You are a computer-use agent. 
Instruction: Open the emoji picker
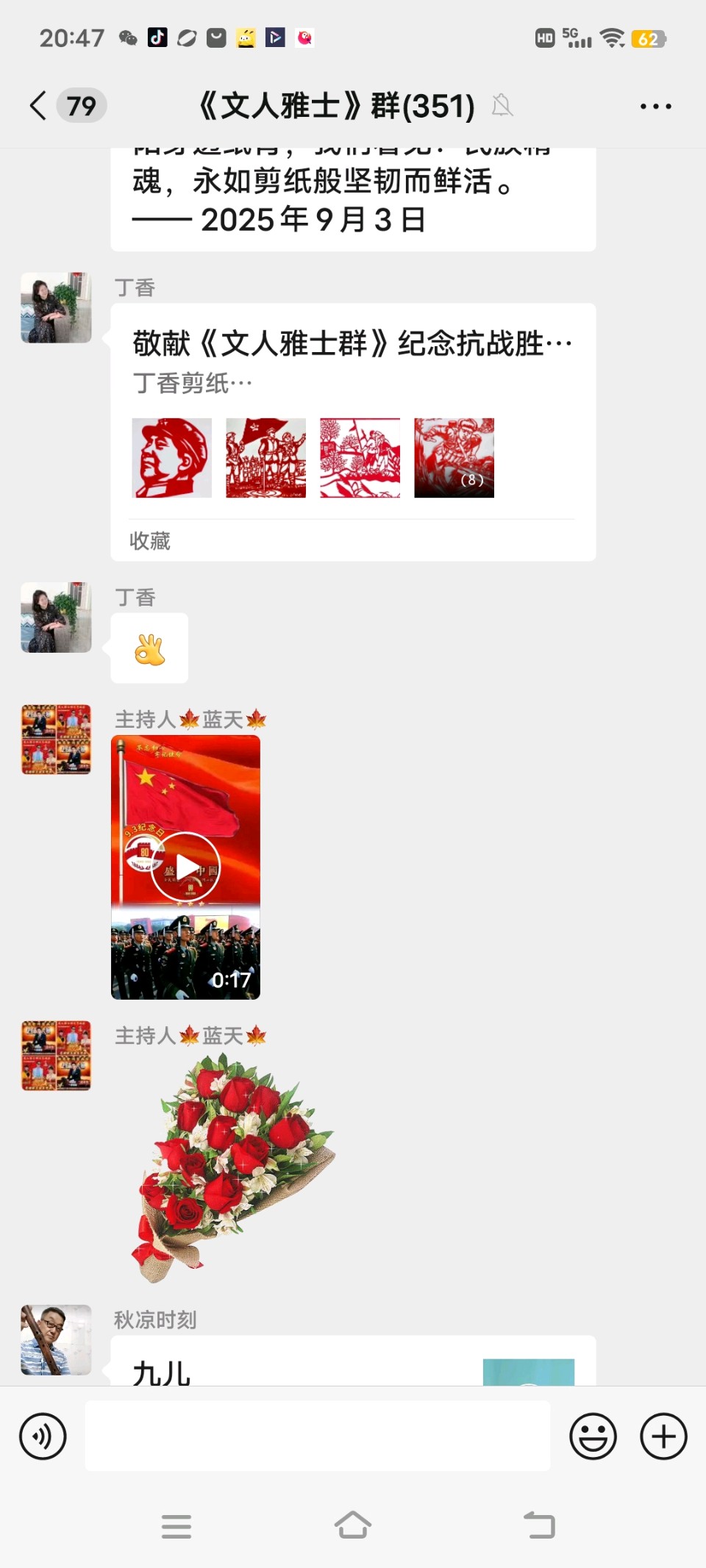[x=593, y=1436]
